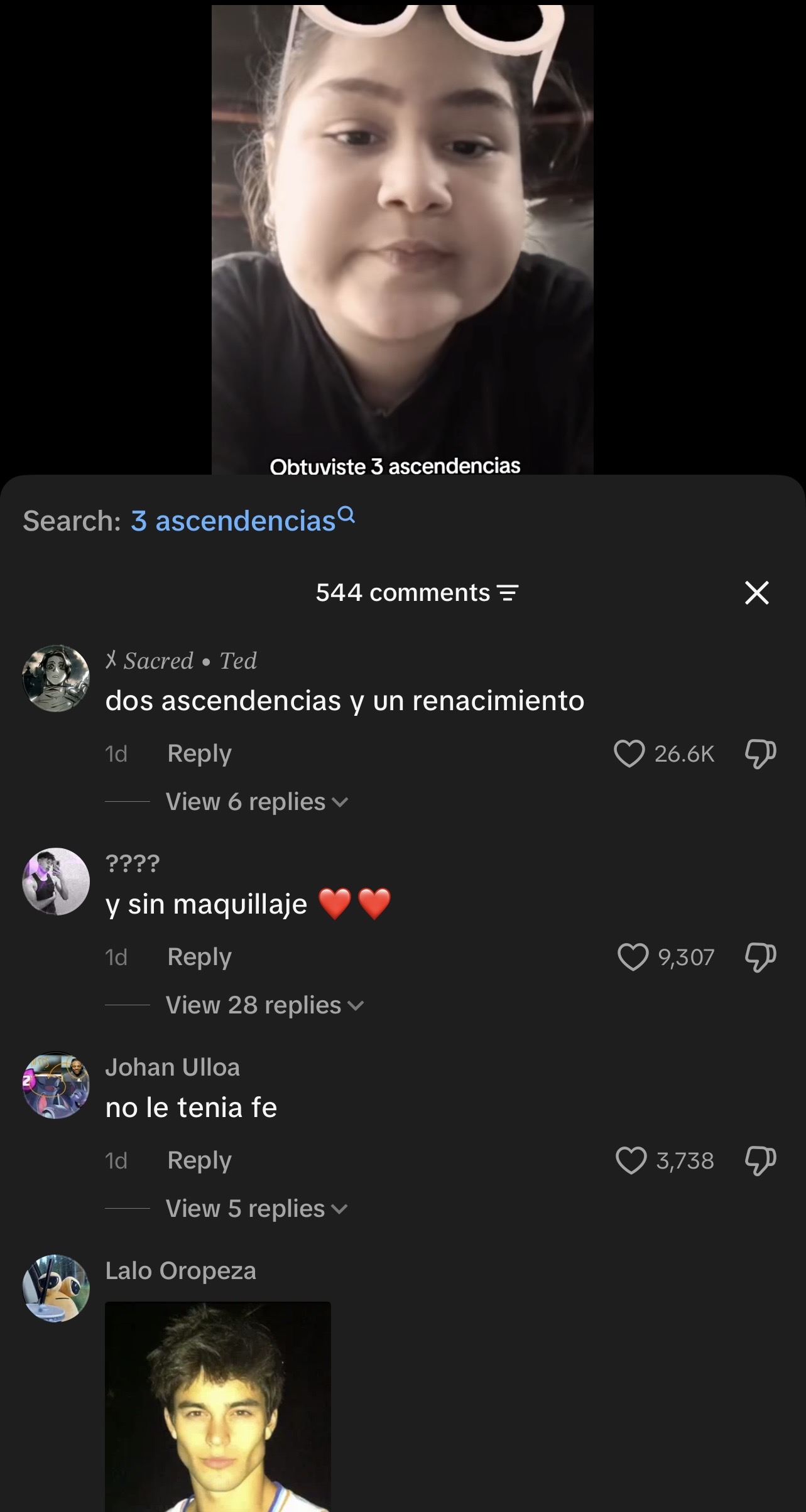Screen dimensions: 806x1512
Task: Open Johan Ulloa's profile picture
Action: [x=56, y=1085]
